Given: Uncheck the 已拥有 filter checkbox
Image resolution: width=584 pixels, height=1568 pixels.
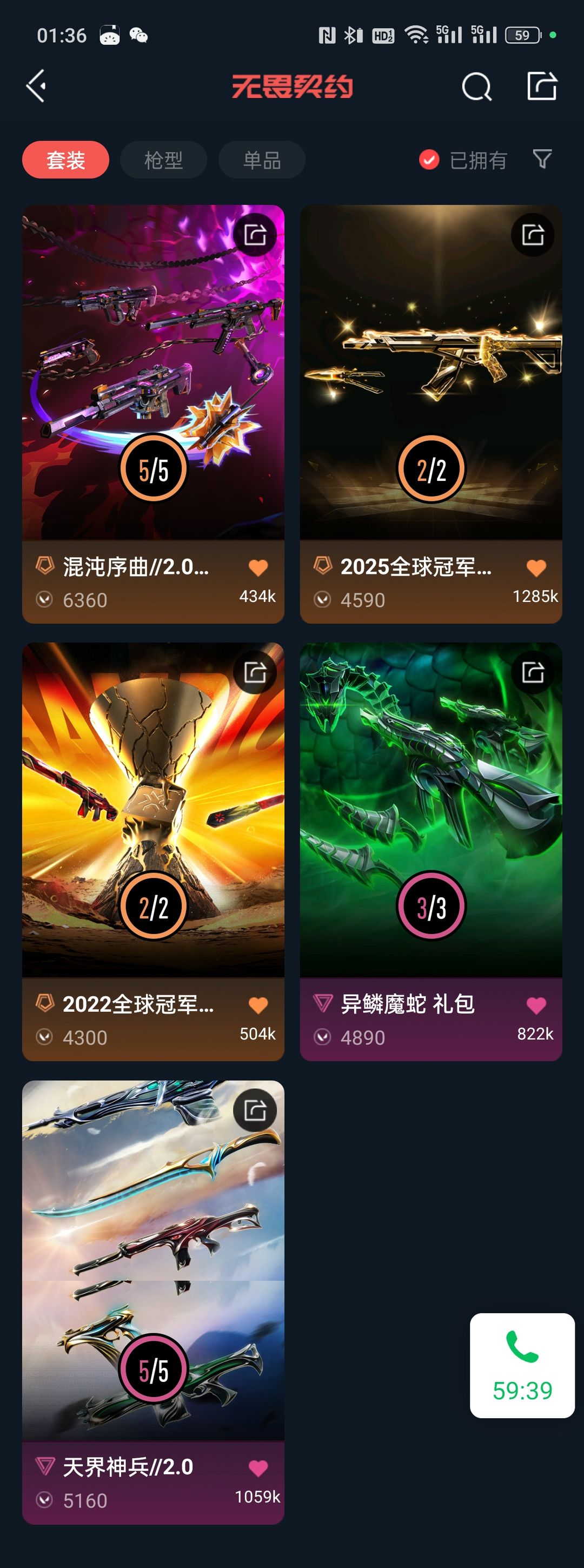Looking at the screenshot, I should tap(429, 160).
